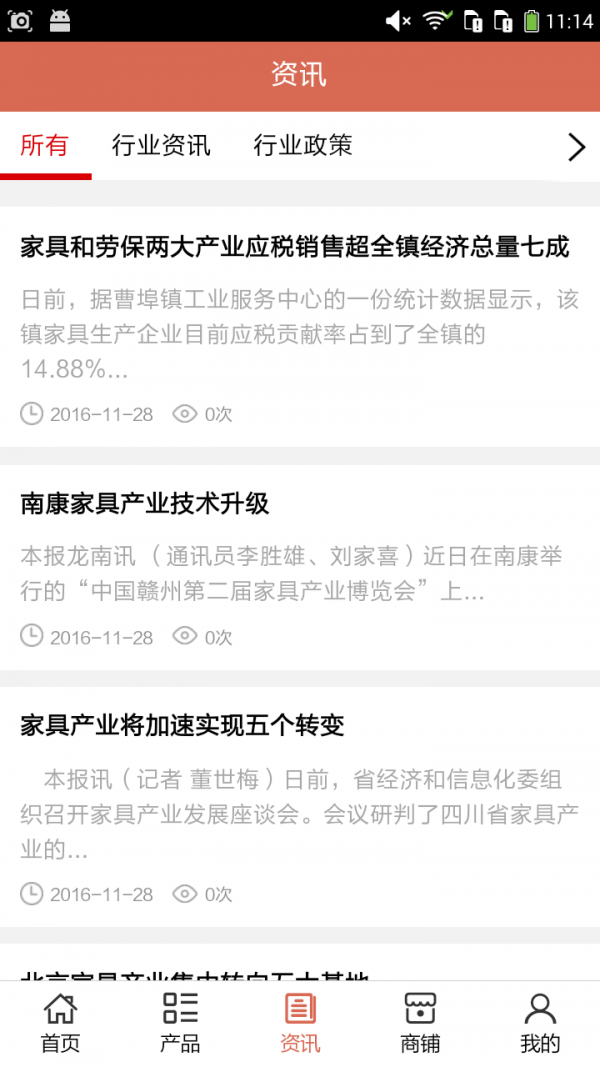The image size is (600, 1067).
Task: Switch to the 产品 tab
Action: coord(180,1023)
